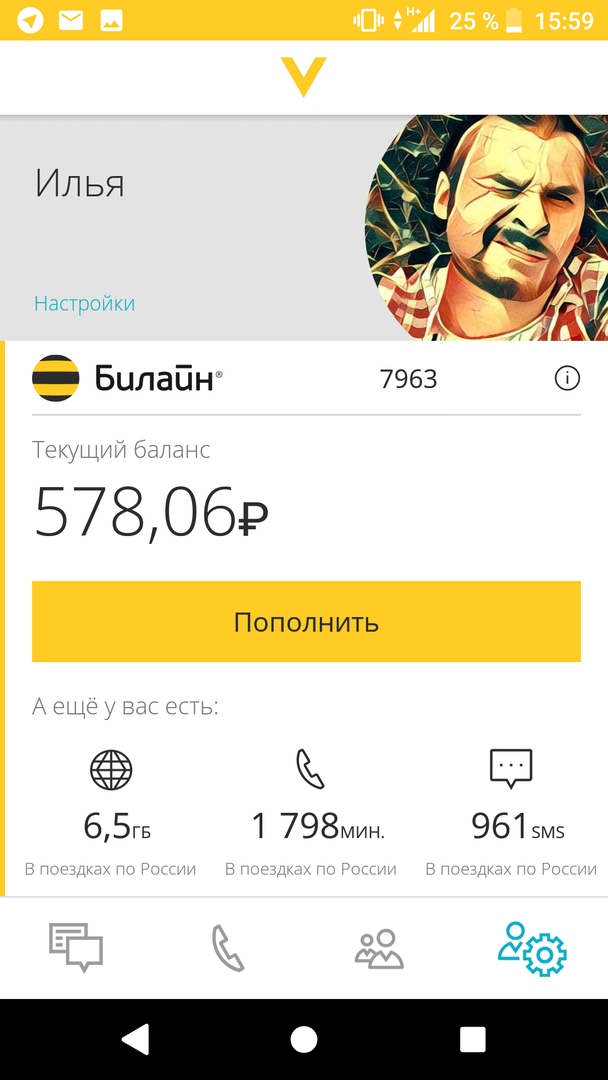
Task: Tap the Пополнить button
Action: [x=306, y=622]
